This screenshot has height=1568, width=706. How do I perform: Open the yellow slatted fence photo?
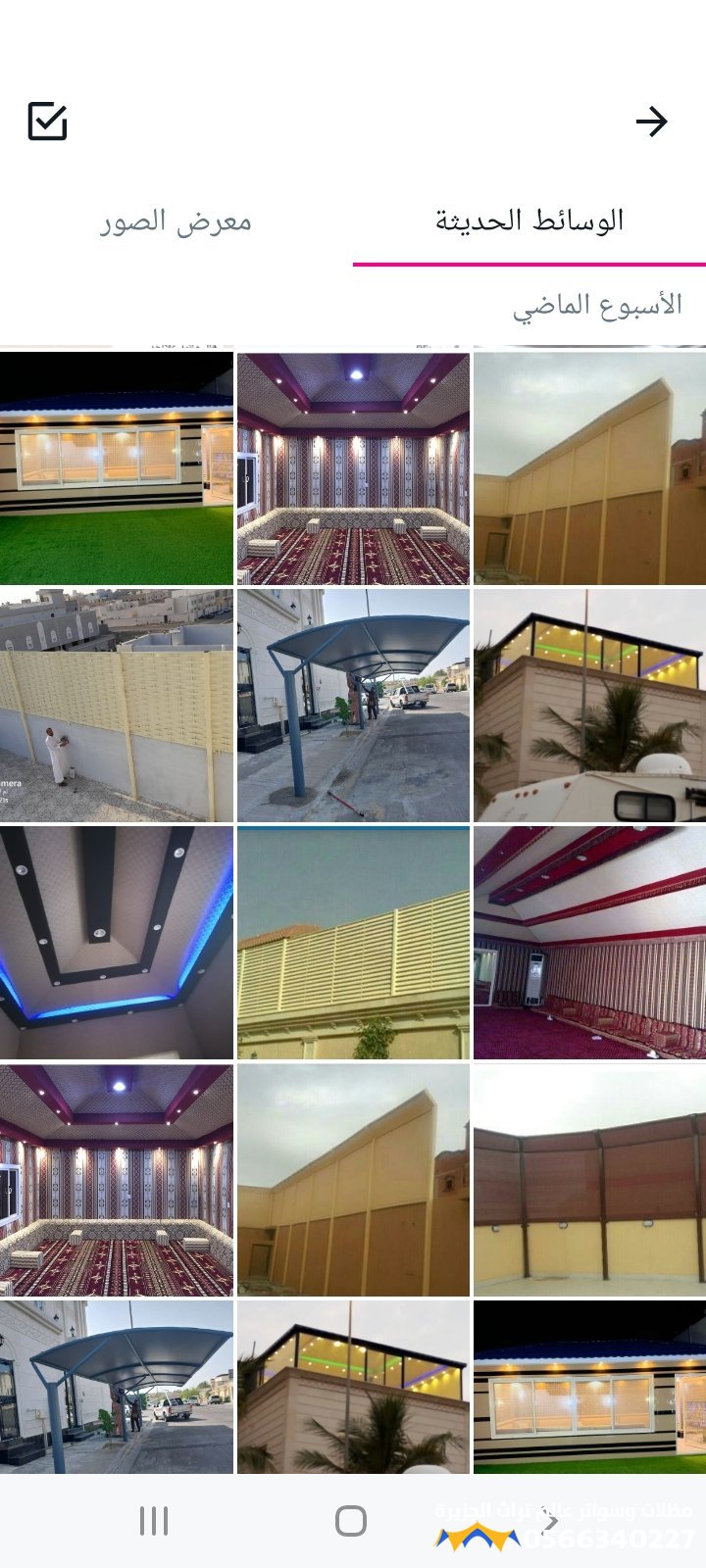[x=353, y=943]
